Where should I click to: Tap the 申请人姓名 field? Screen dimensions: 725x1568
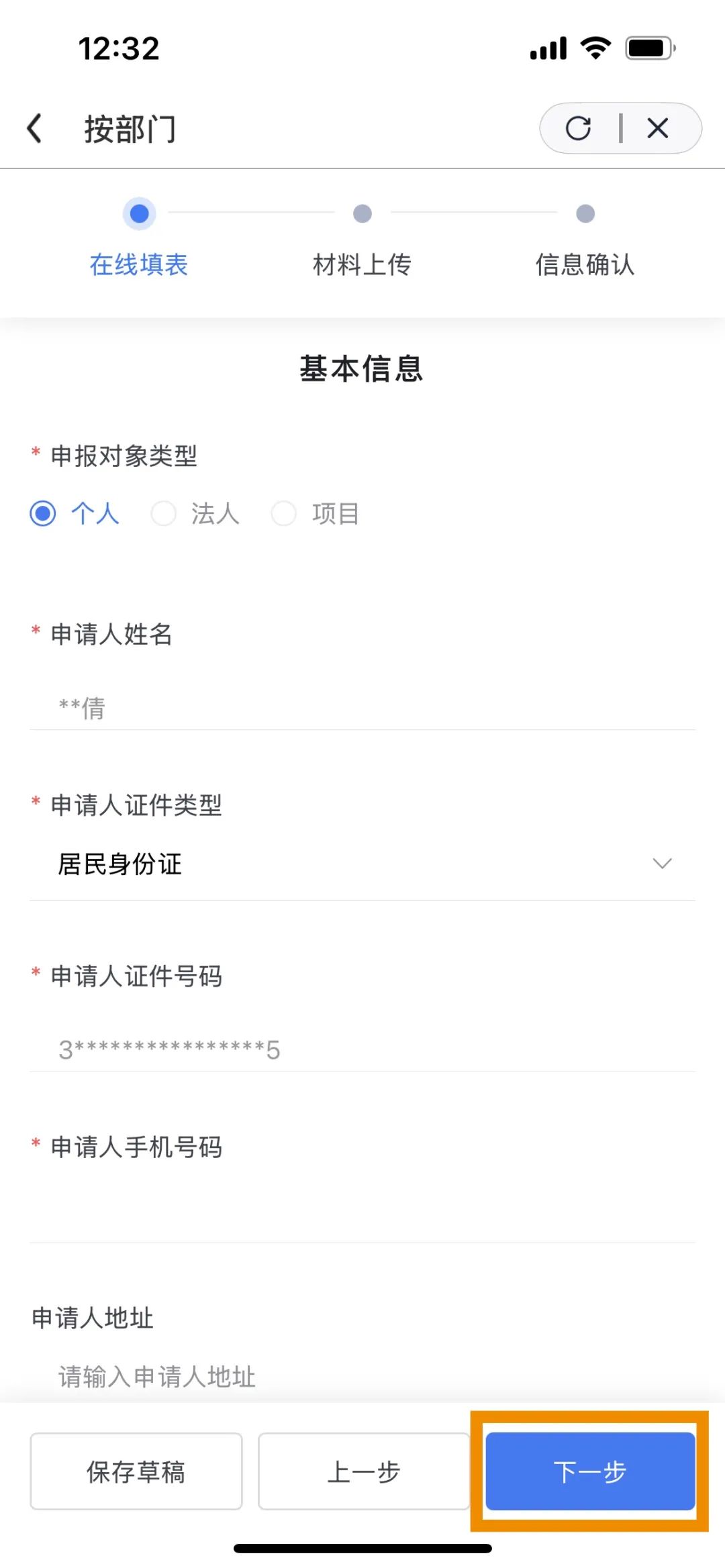pyautogui.click(x=362, y=708)
